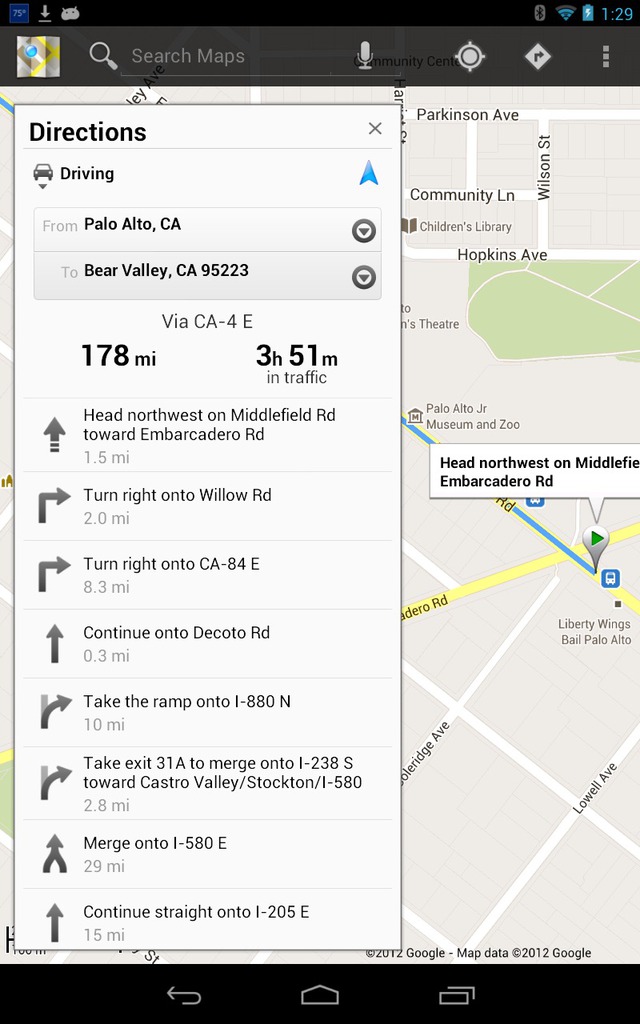Go back using the system back button
640x1024 pixels.
click(x=184, y=995)
